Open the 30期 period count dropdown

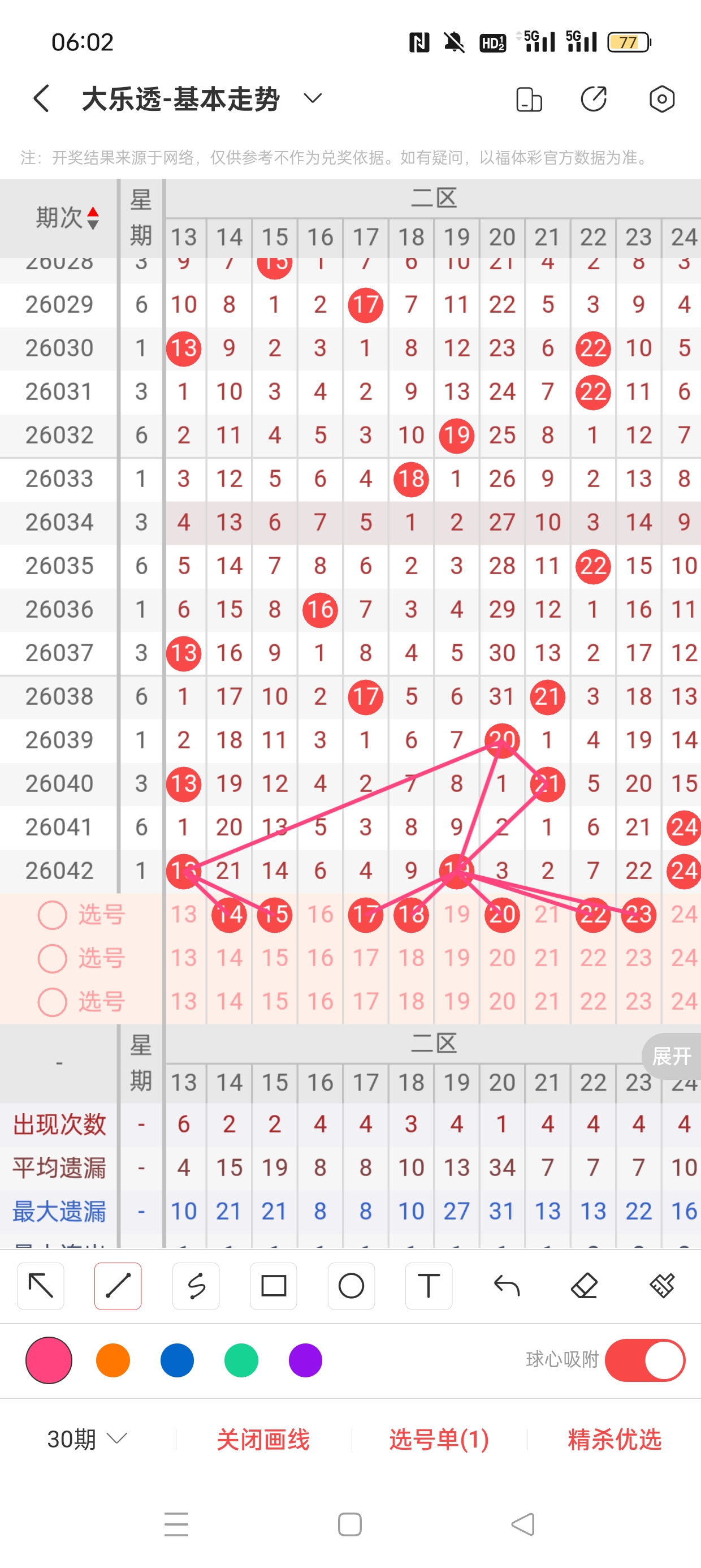coord(87,1439)
